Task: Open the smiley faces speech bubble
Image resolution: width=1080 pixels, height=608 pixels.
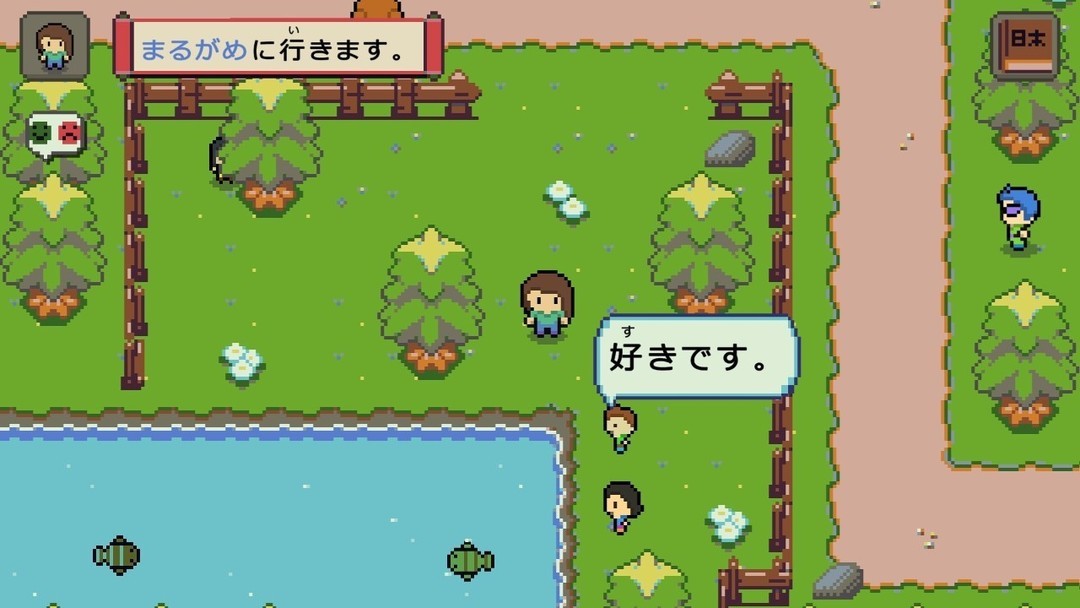Action: pyautogui.click(x=55, y=133)
